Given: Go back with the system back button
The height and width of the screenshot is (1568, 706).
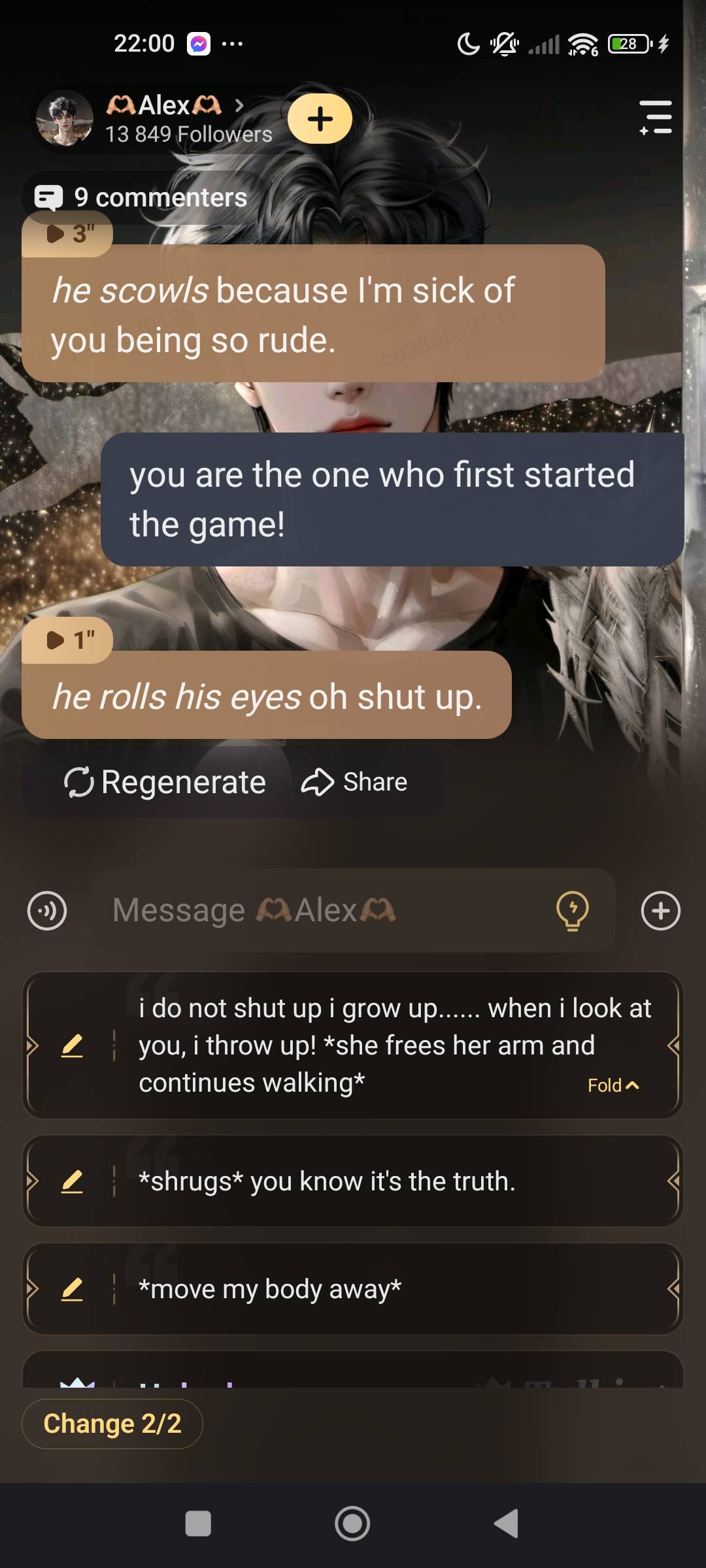Looking at the screenshot, I should 507,1524.
